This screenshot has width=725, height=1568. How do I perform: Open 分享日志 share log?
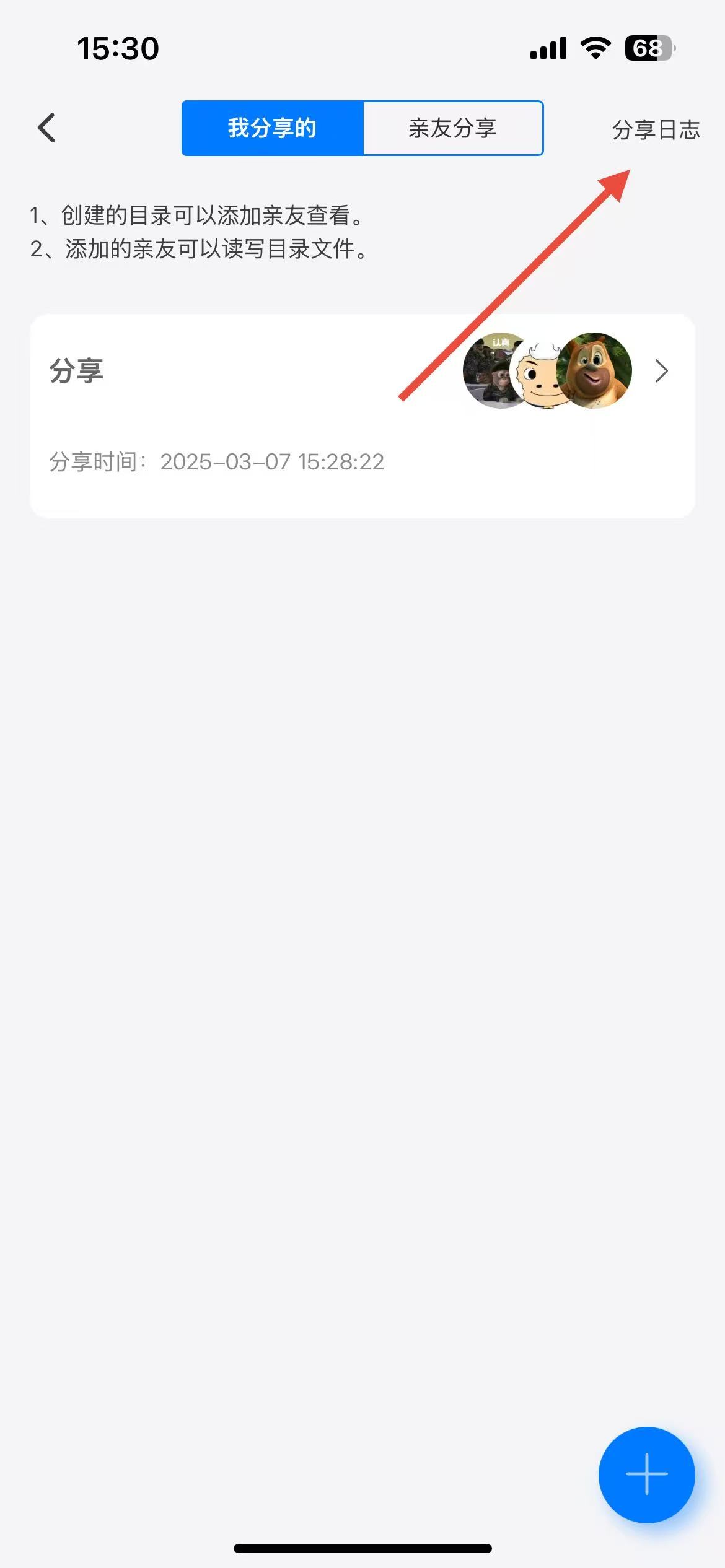click(656, 129)
